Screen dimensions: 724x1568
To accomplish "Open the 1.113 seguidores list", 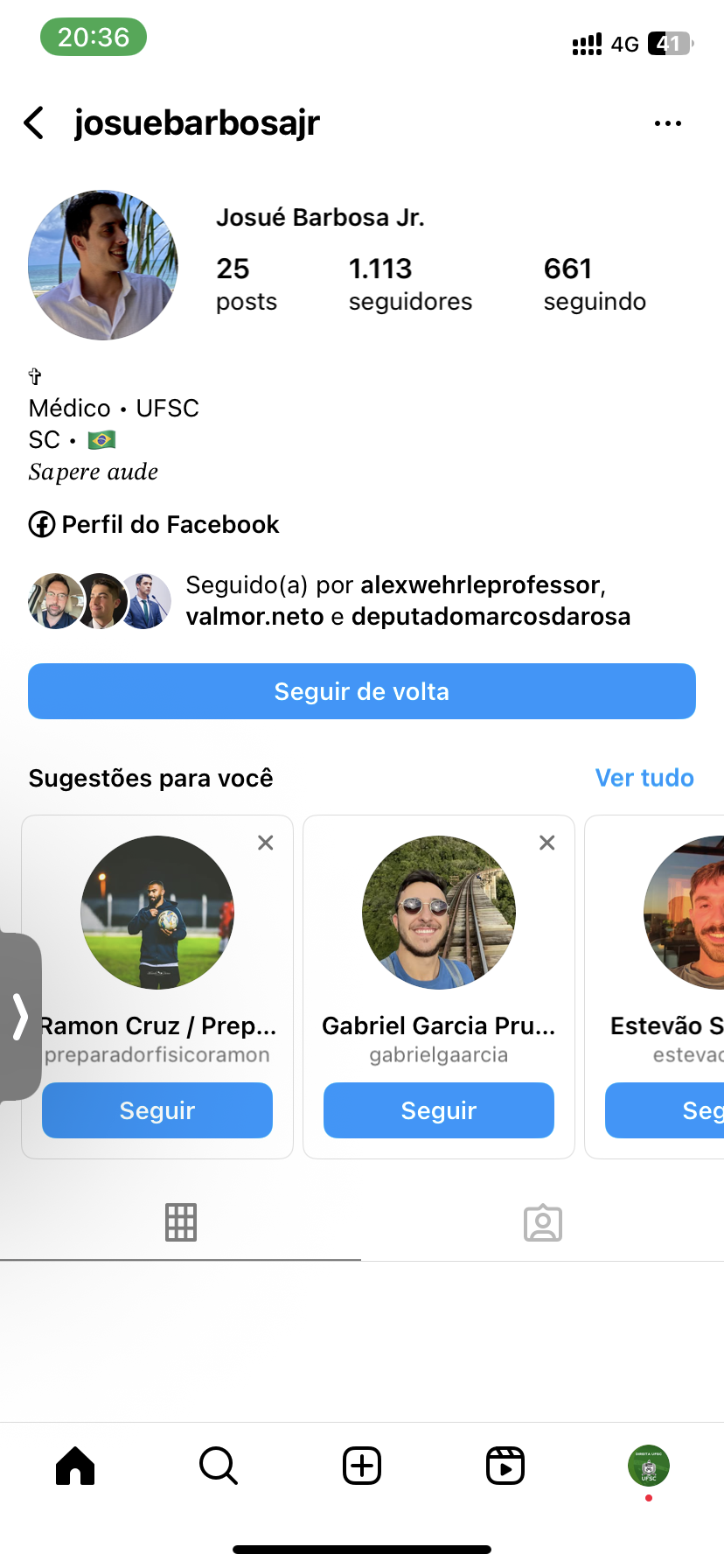I will click(409, 283).
